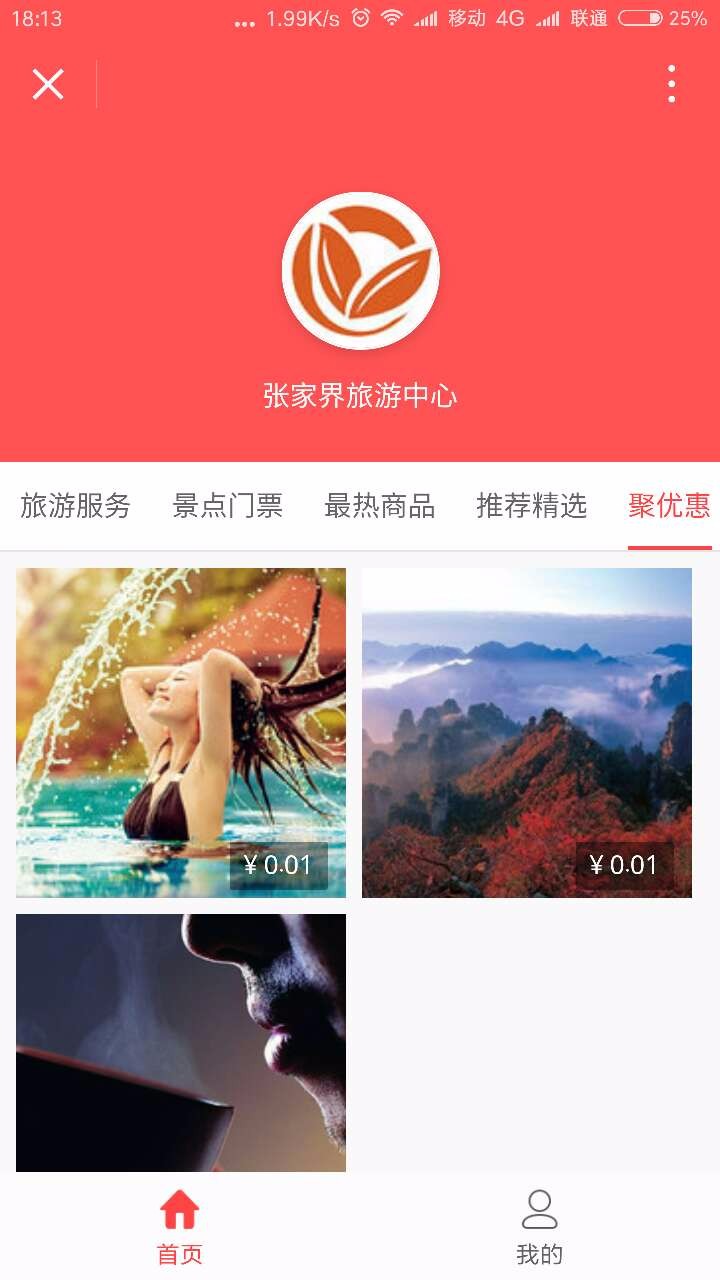Tap the 聚优惠 tab
The image size is (720, 1280).
[669, 506]
